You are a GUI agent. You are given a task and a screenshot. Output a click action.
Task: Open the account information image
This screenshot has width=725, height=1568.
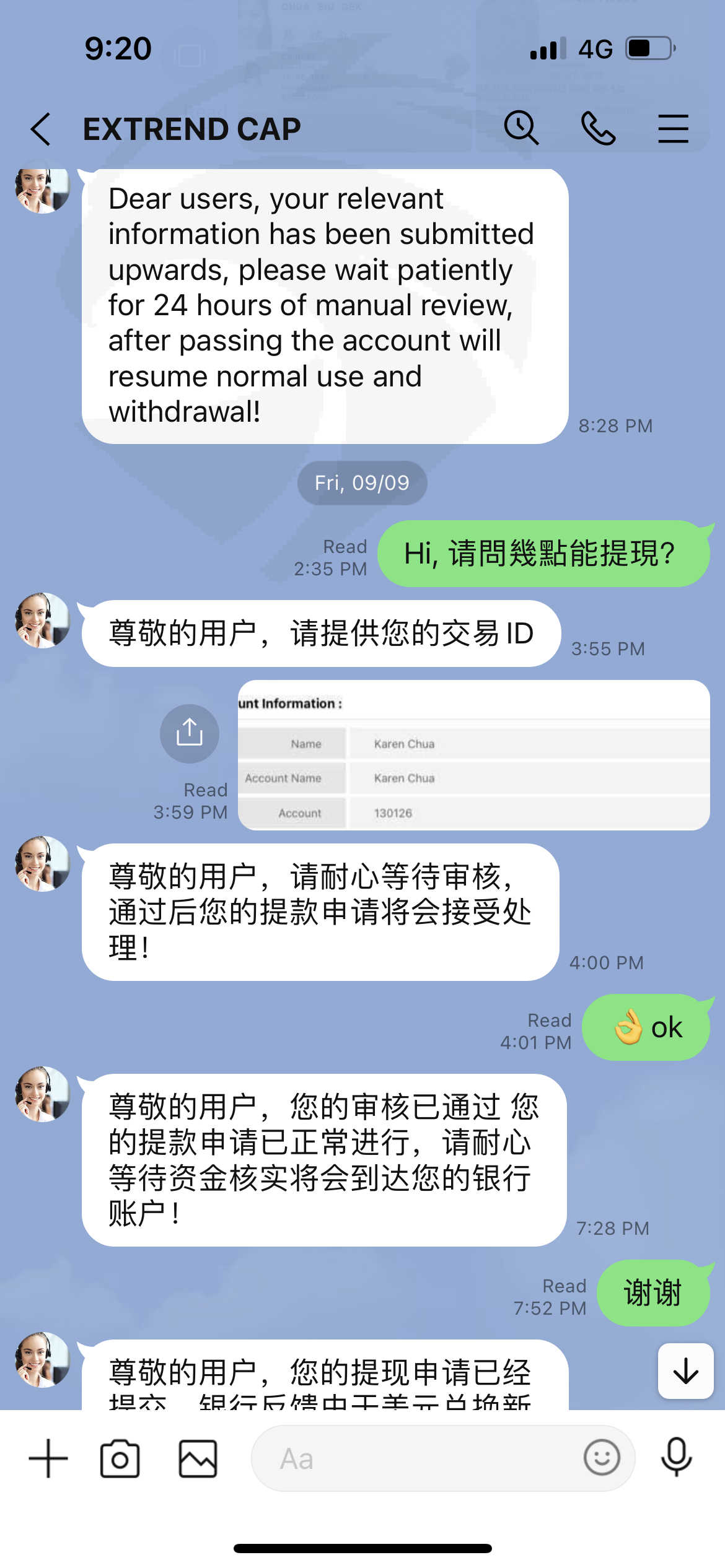pos(474,755)
